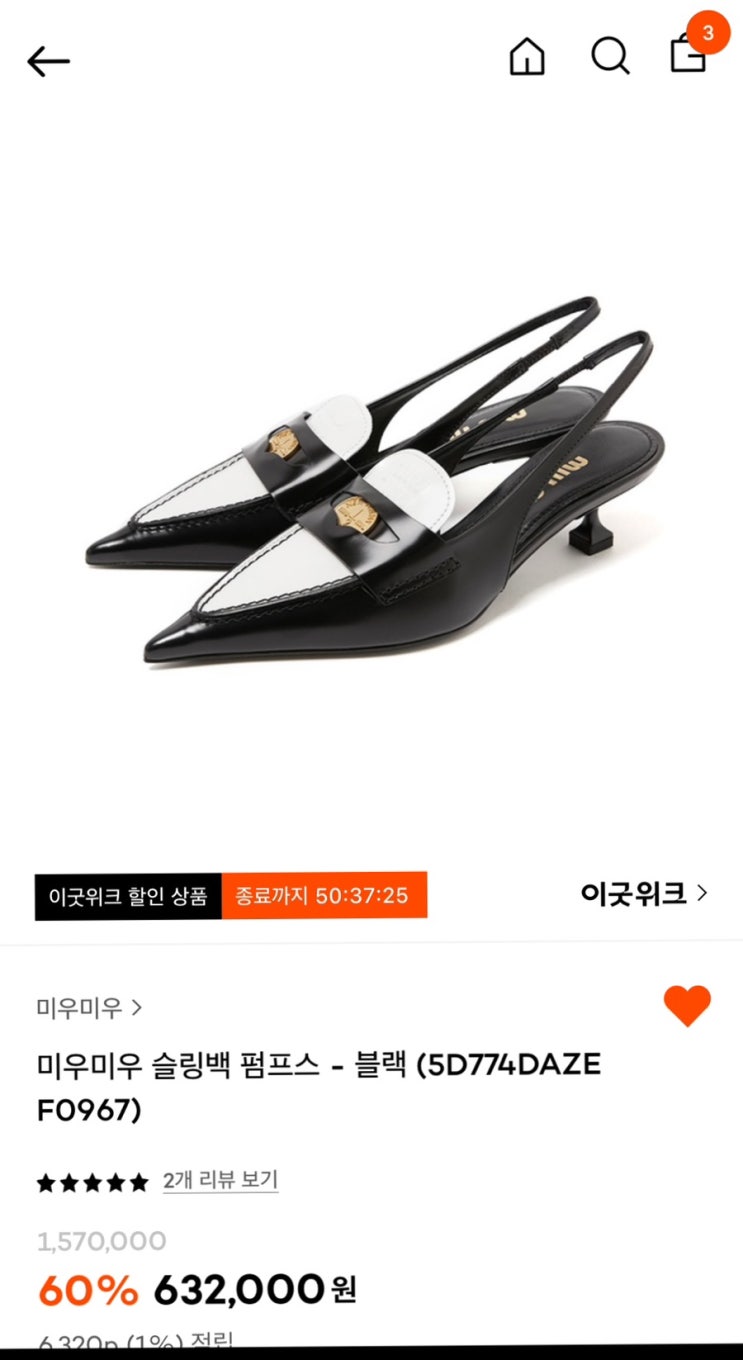The width and height of the screenshot is (743, 1360).
Task: Open the 미우미우 brand page
Action: (89, 1007)
